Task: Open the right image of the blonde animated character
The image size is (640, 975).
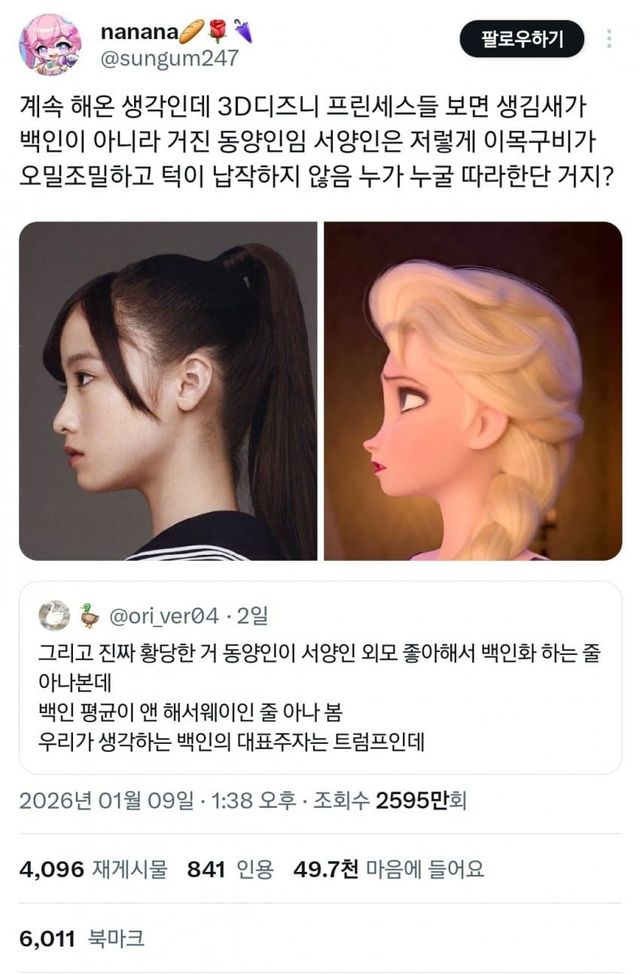Action: (x=472, y=390)
